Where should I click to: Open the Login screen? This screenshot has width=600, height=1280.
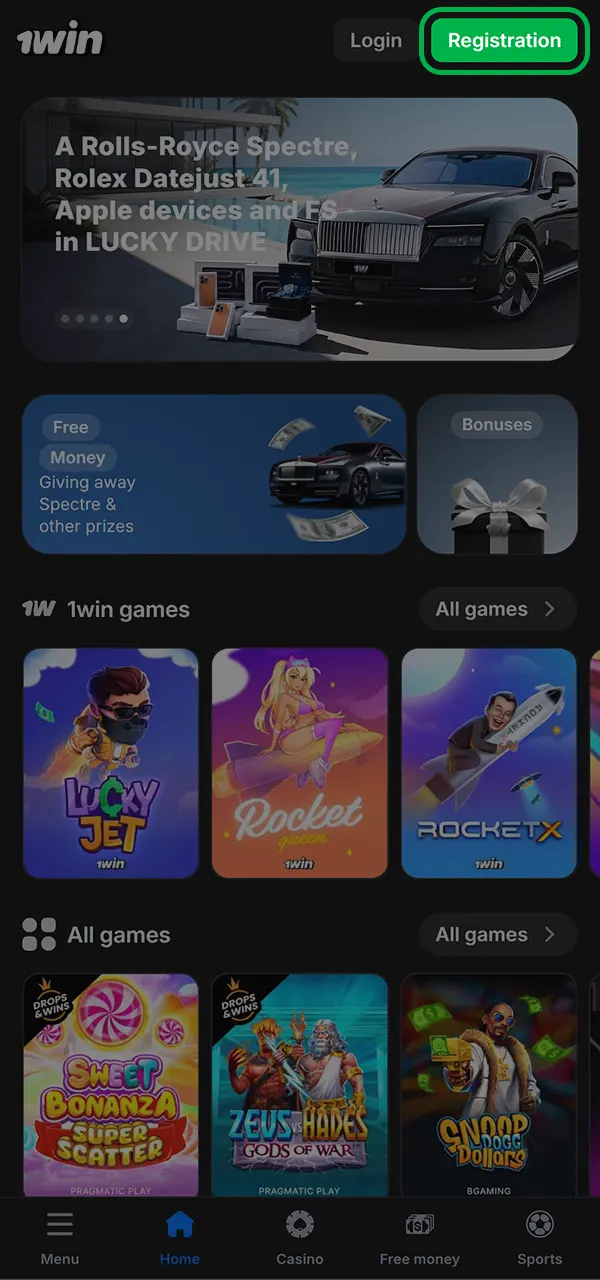point(375,41)
